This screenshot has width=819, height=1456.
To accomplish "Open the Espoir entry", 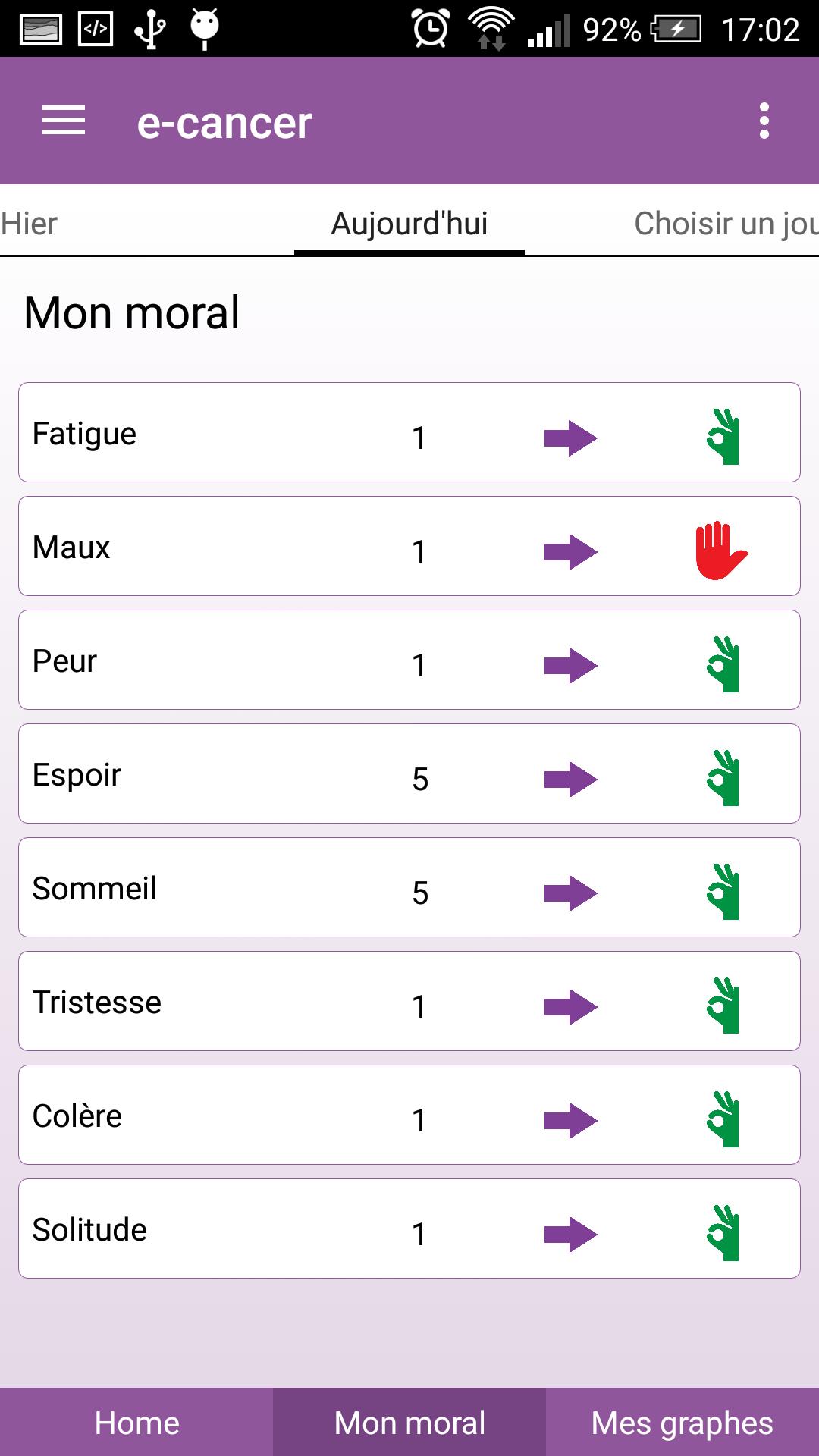I will [409, 773].
